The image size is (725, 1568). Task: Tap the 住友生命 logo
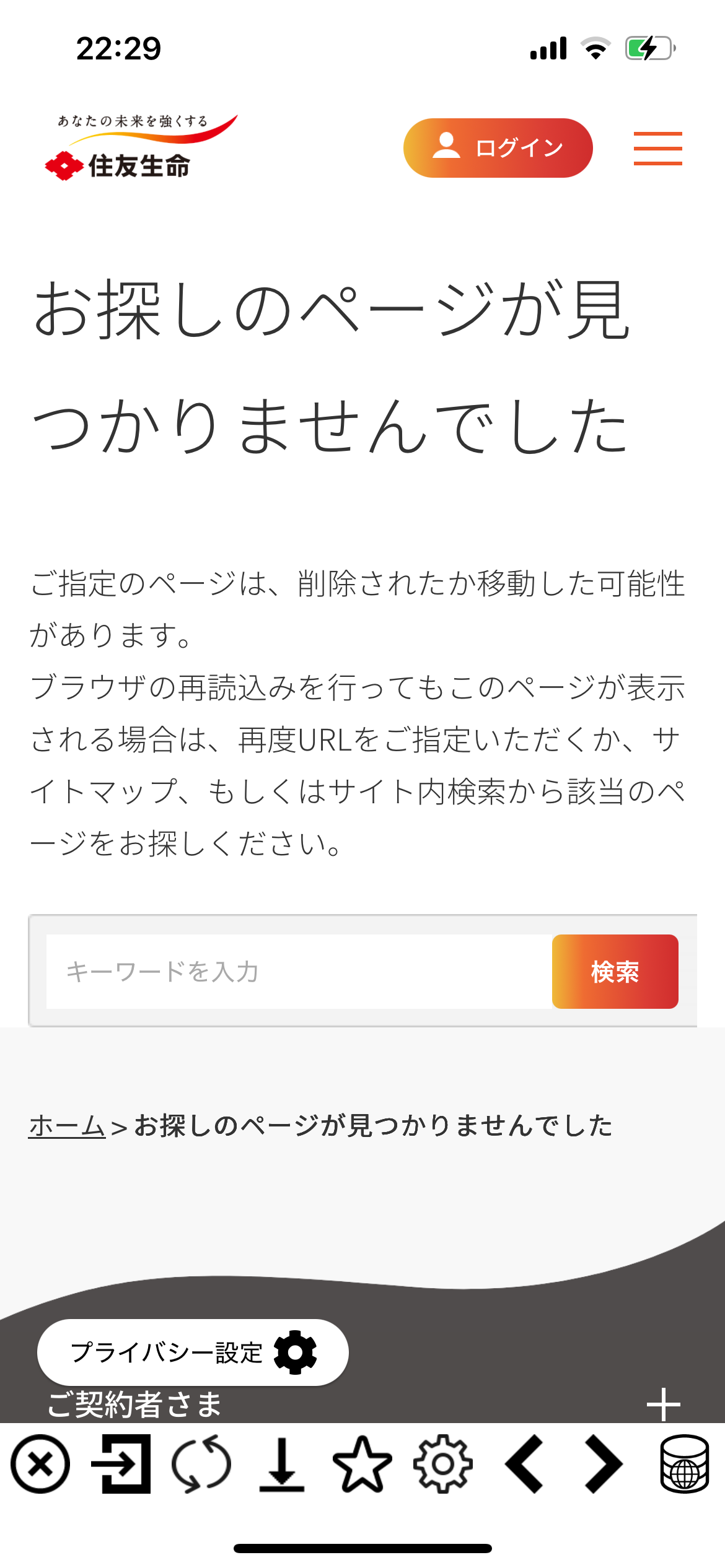coord(141,147)
